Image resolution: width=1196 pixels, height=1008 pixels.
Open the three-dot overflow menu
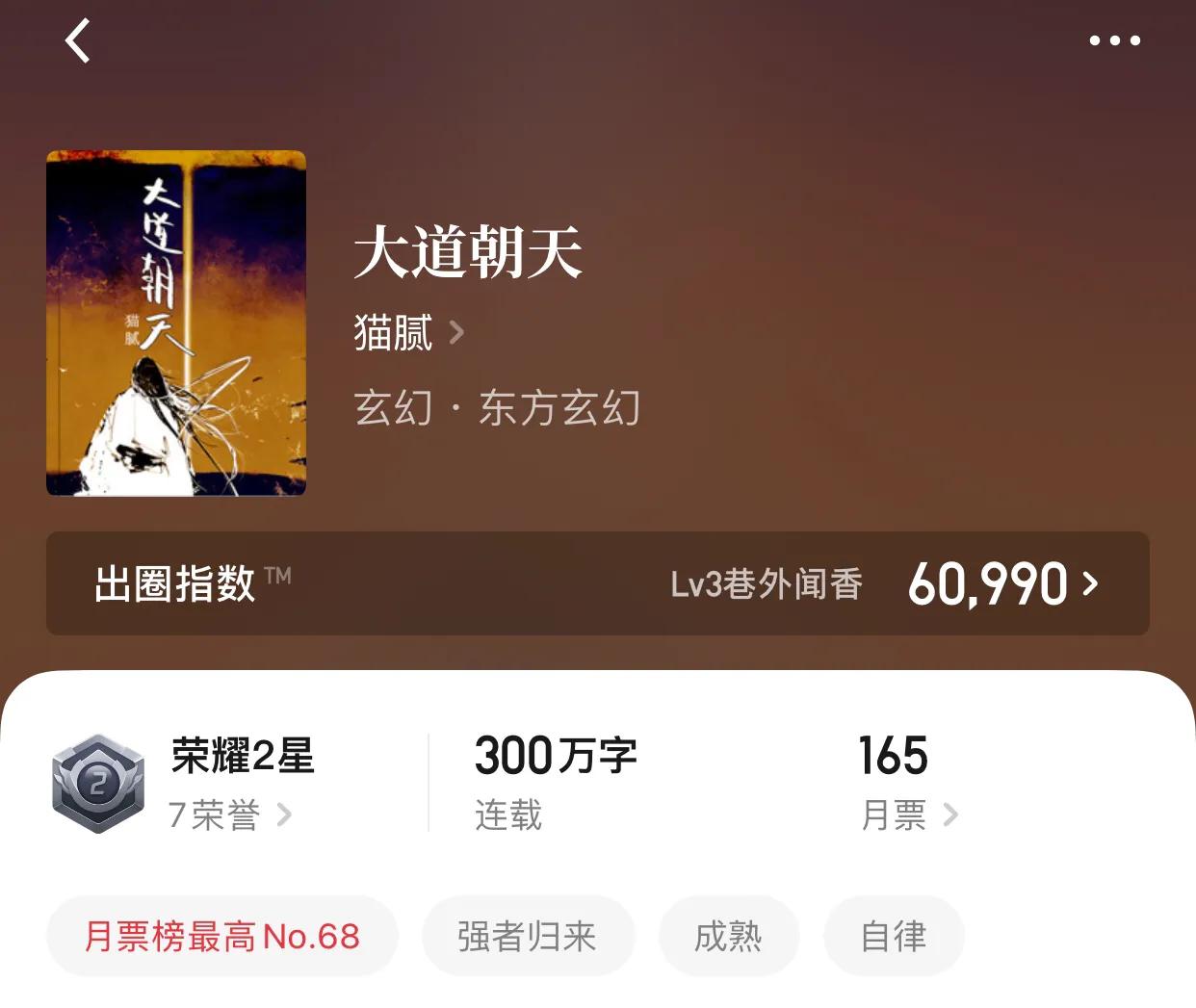(1114, 40)
